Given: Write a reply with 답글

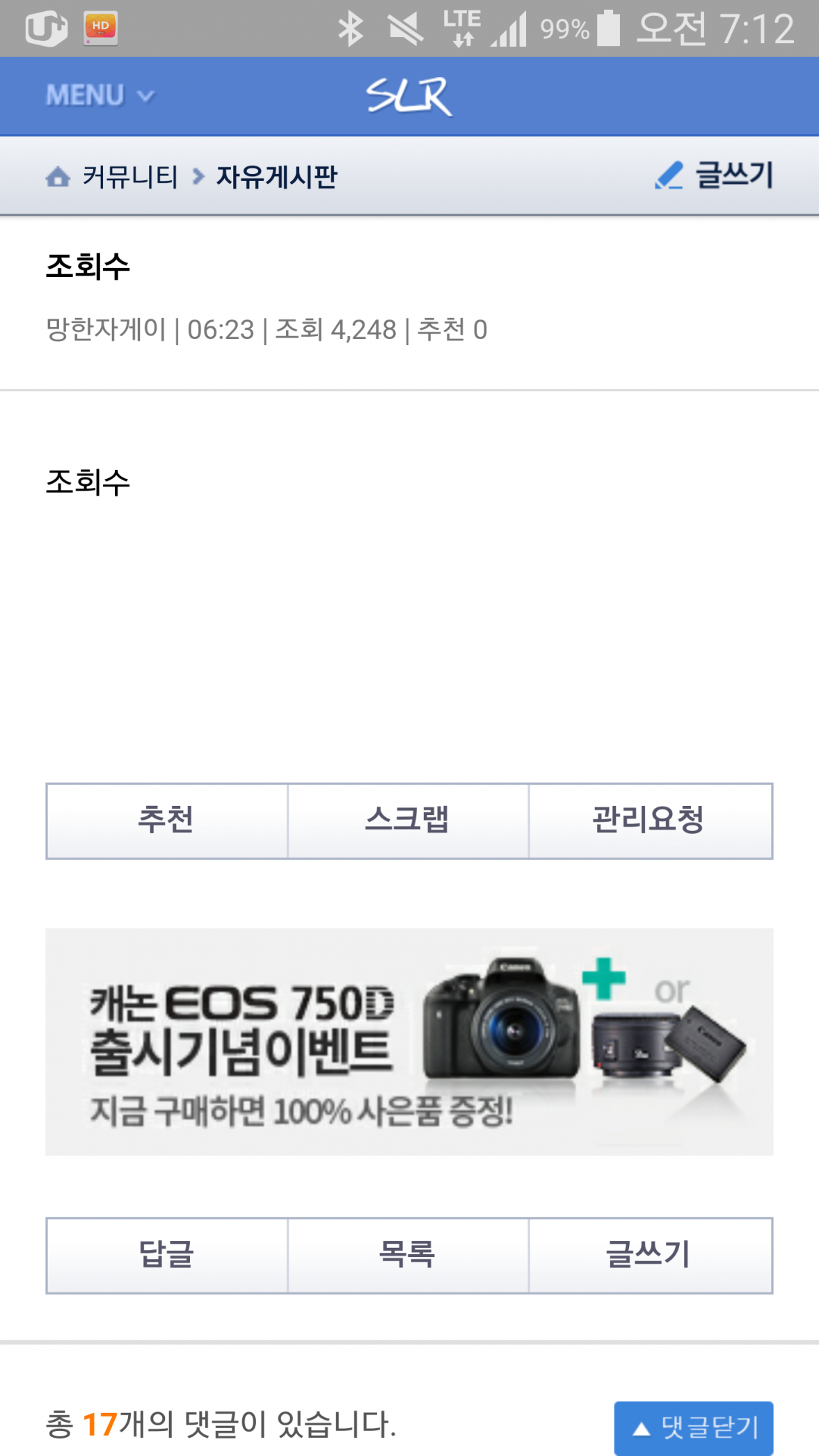Looking at the screenshot, I should click(166, 1255).
